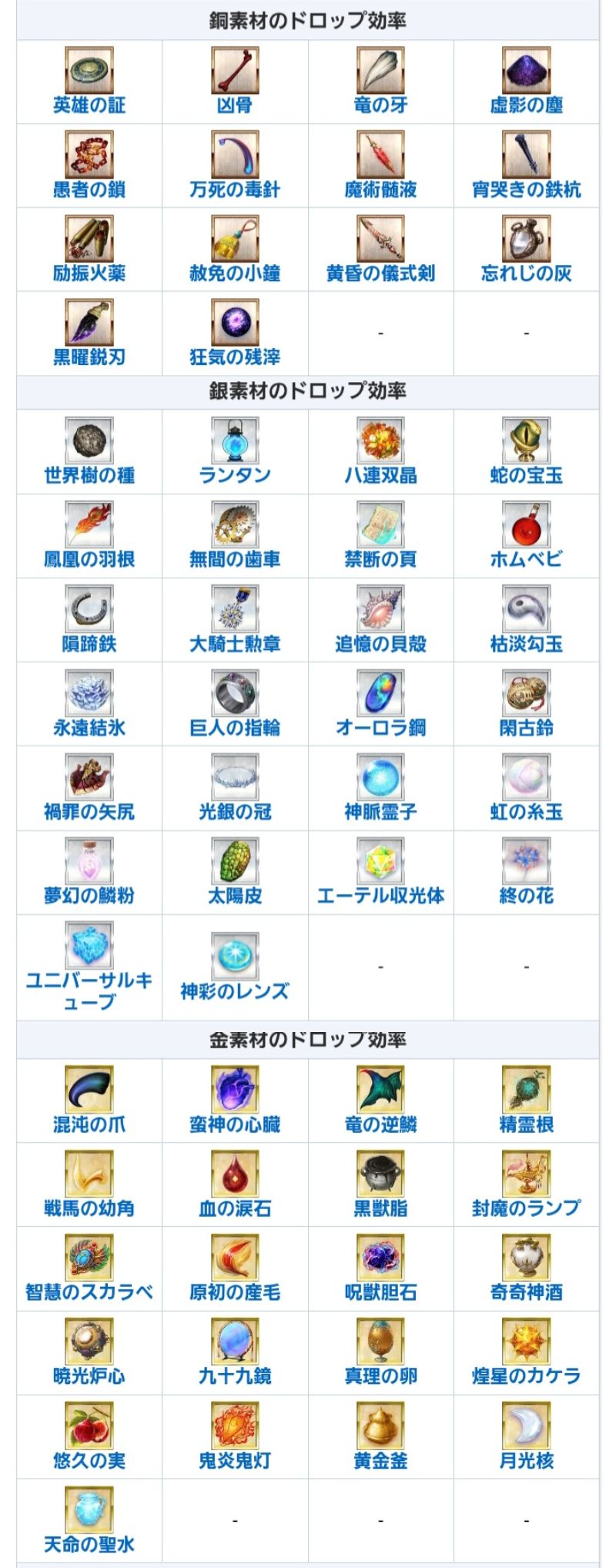Open the 世界樹の種 material link
Image resolution: width=616 pixels, height=1568 pixels.
pos(89,474)
